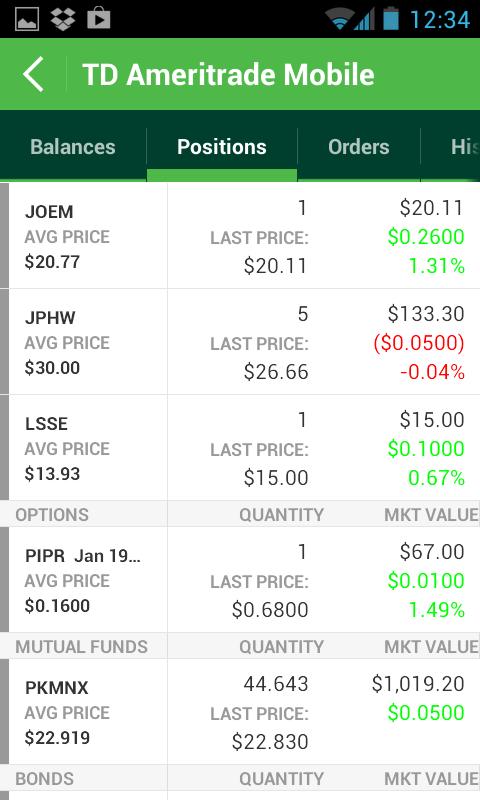Image resolution: width=480 pixels, height=800 pixels.
Task: Go back using the header arrow
Action: pos(33,74)
